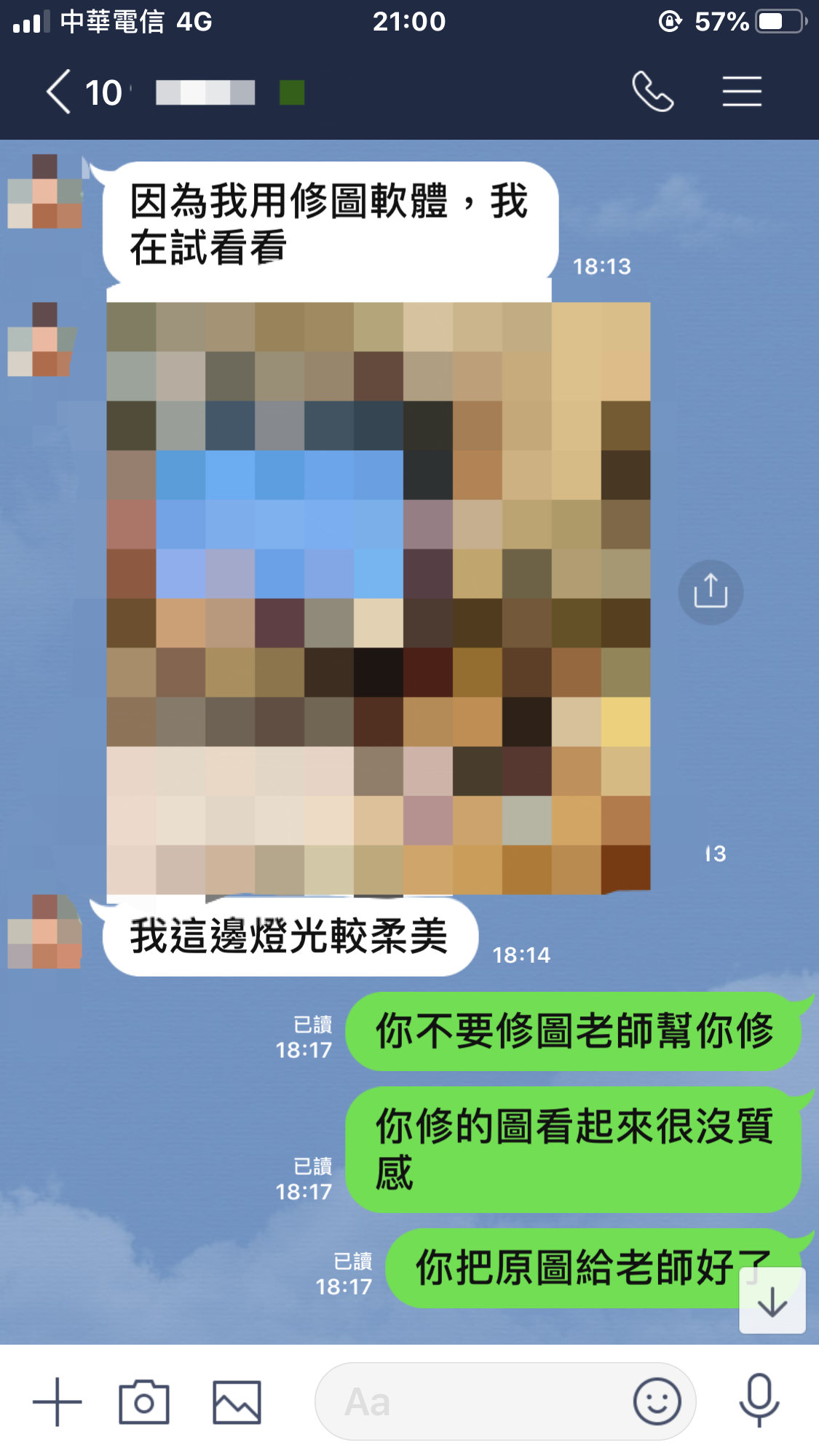Open the received photo
Screen dimensions: 819x1456
tap(379, 597)
